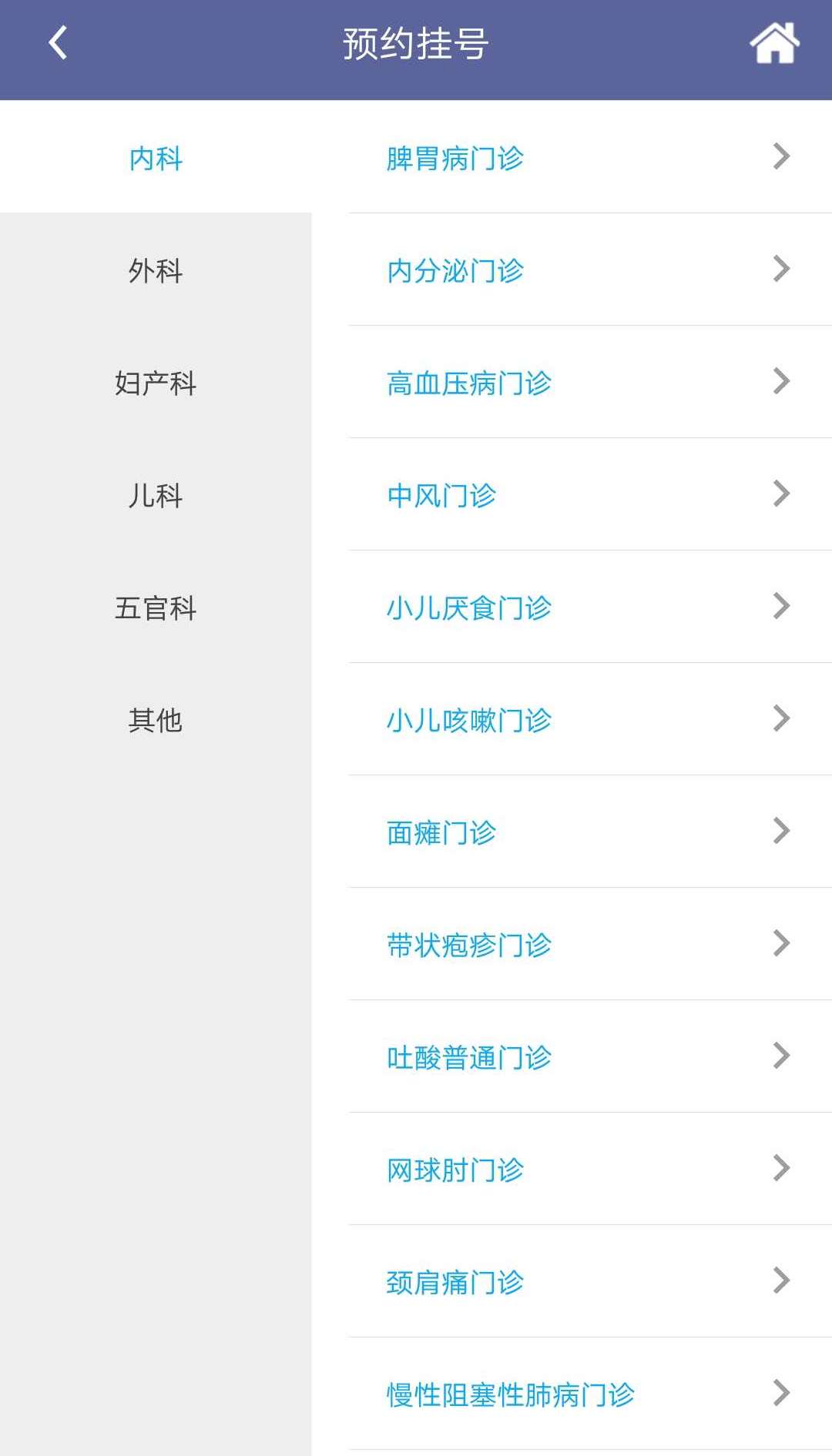Select the 妇产科 category

tap(156, 383)
